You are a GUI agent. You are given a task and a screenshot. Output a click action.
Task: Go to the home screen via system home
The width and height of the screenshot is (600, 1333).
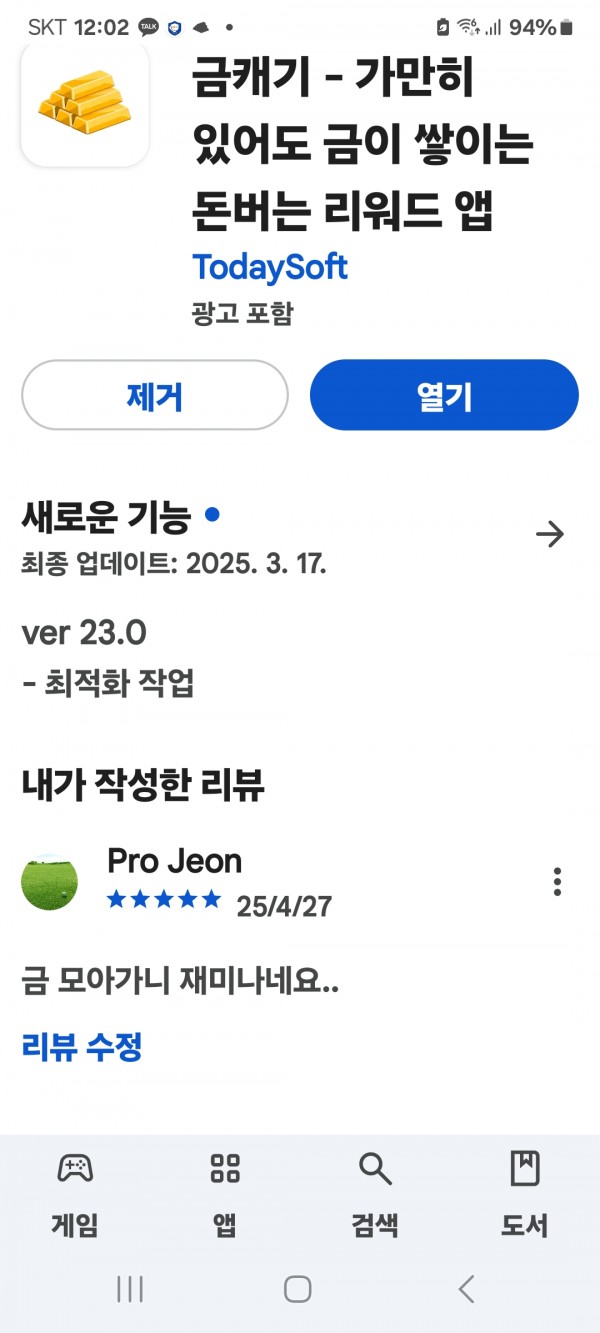pos(298,1289)
